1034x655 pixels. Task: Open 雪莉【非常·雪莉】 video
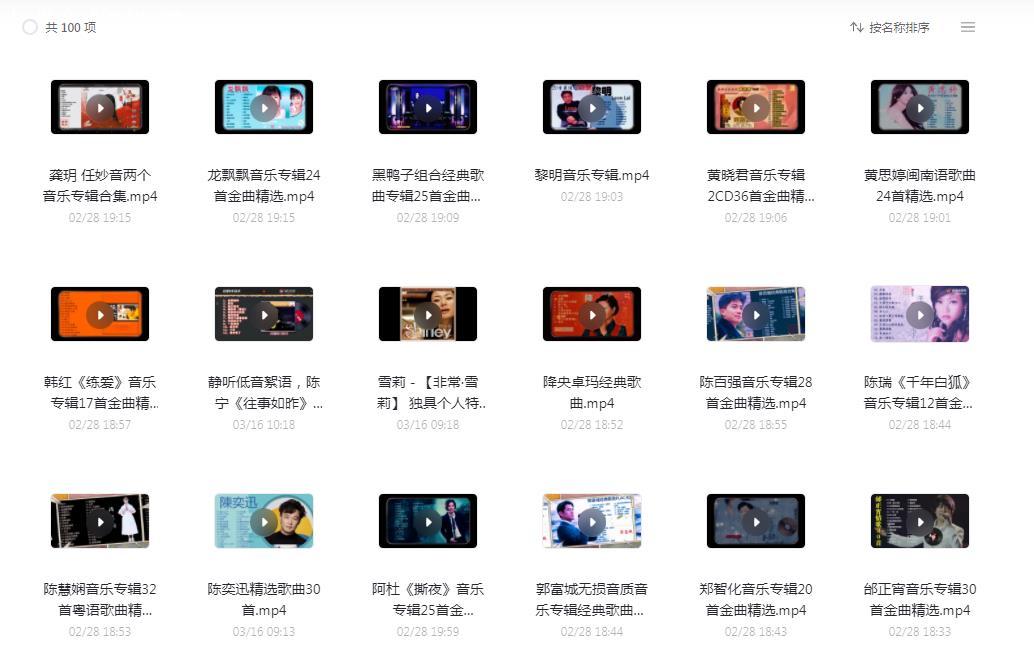[x=428, y=314]
